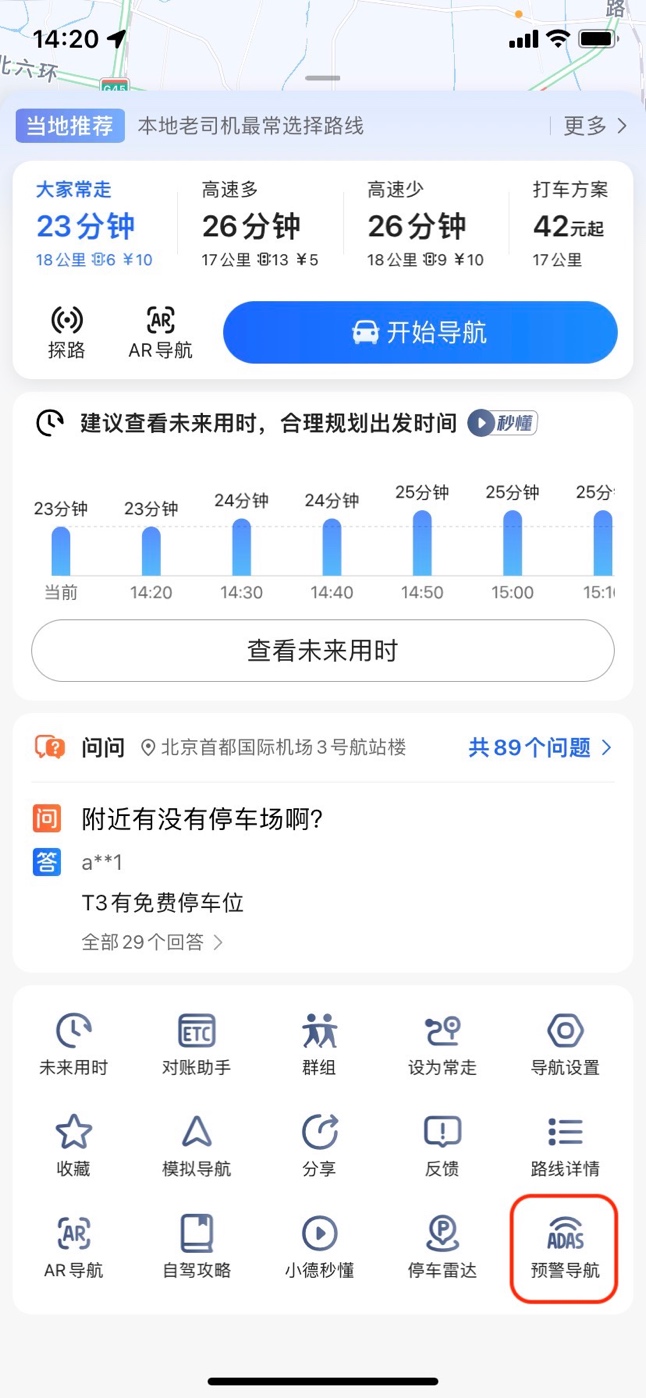Open 停车雷达 parking radar
This screenshot has width=646, height=1398.
(442, 1246)
